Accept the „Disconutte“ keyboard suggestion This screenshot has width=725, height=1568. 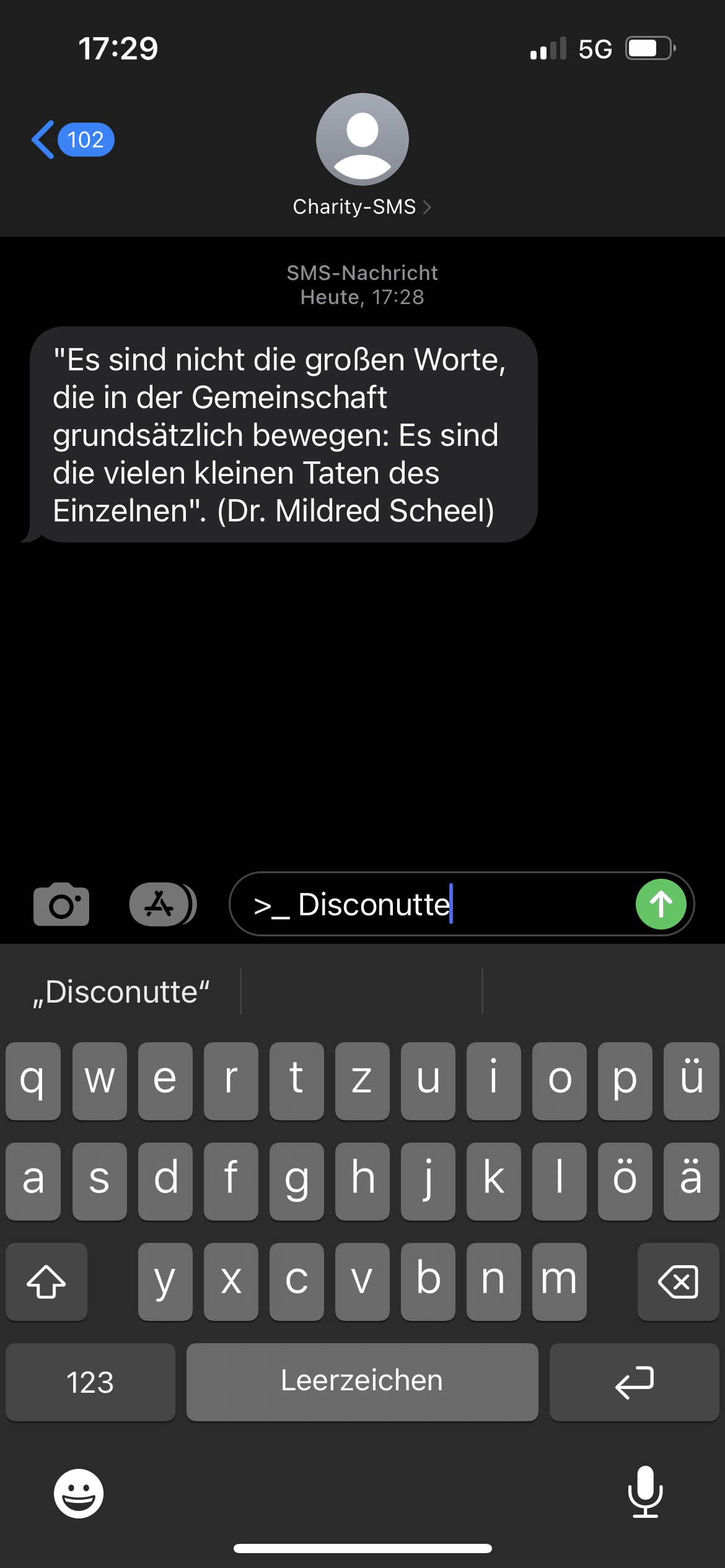pyautogui.click(x=121, y=992)
